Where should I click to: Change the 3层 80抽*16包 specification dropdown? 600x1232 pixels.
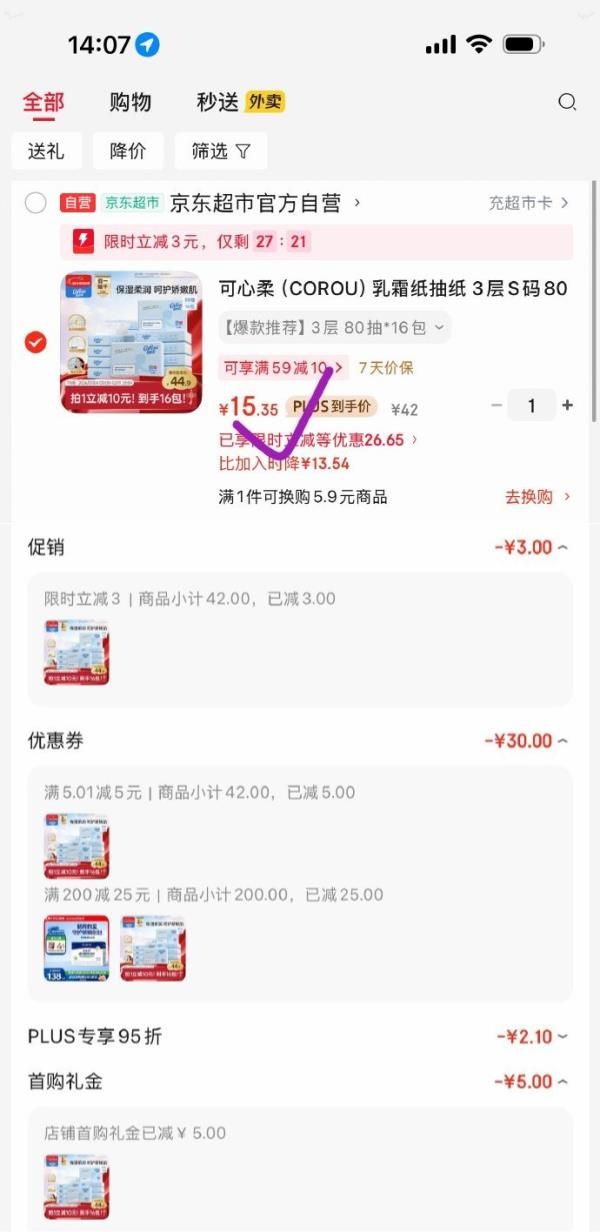coord(335,327)
